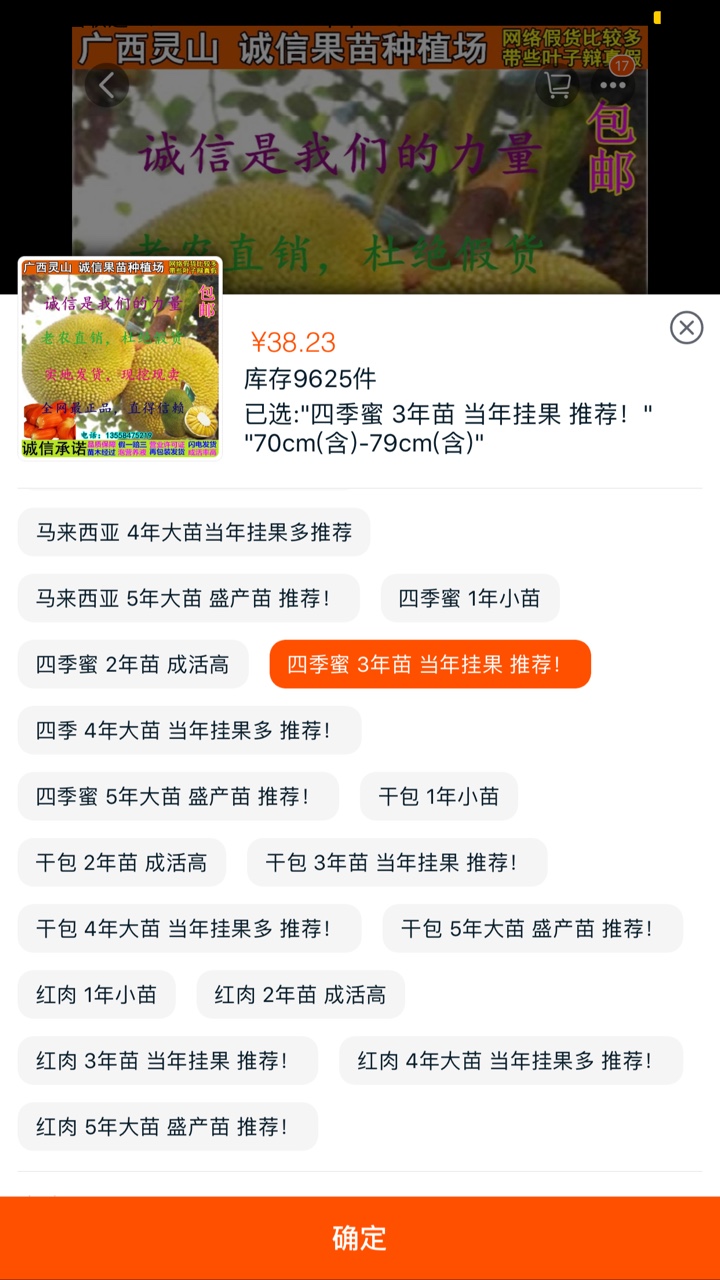Select 红肉 2年苗 成活高
Screen dimensions: 720x1280
pyautogui.click(x=300, y=994)
